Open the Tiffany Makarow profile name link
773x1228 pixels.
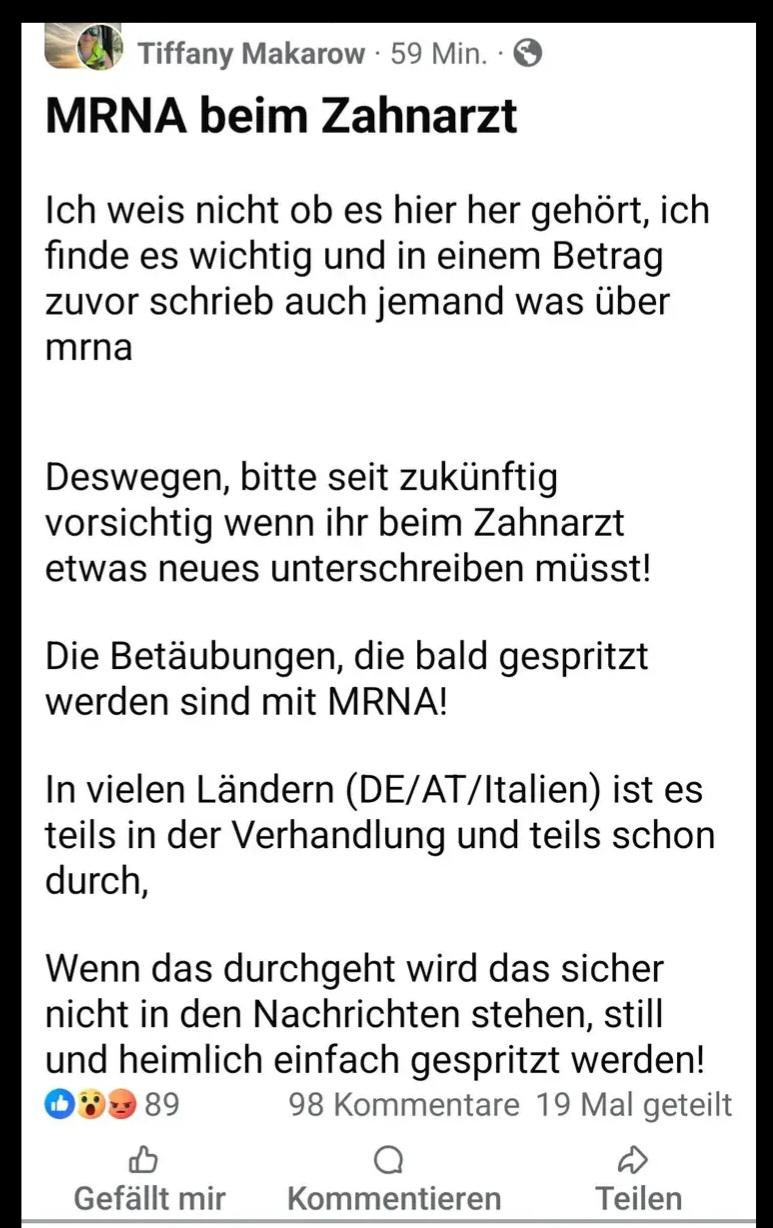[x=251, y=53]
